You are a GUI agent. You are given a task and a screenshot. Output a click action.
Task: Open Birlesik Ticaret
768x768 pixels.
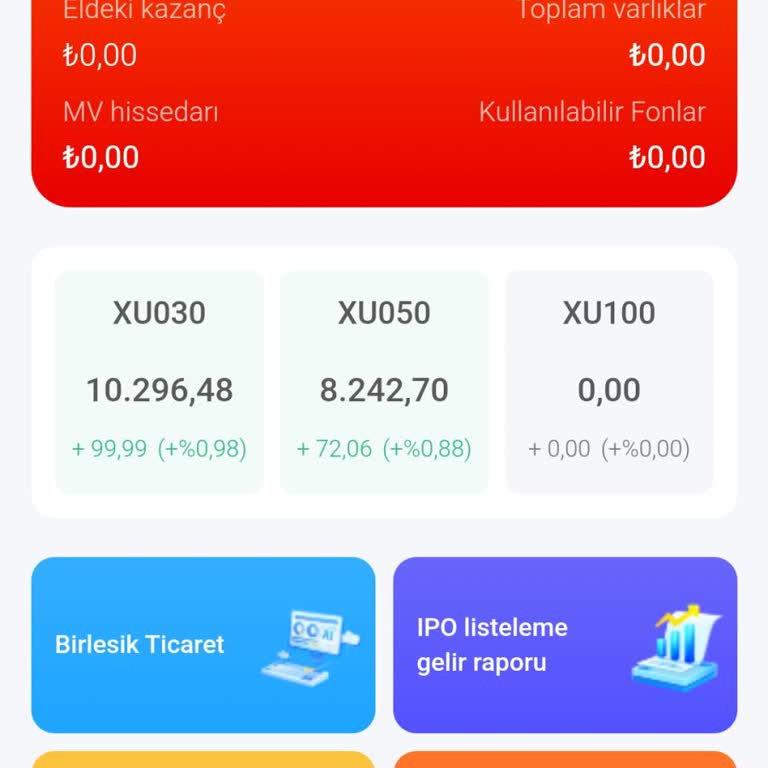203,645
